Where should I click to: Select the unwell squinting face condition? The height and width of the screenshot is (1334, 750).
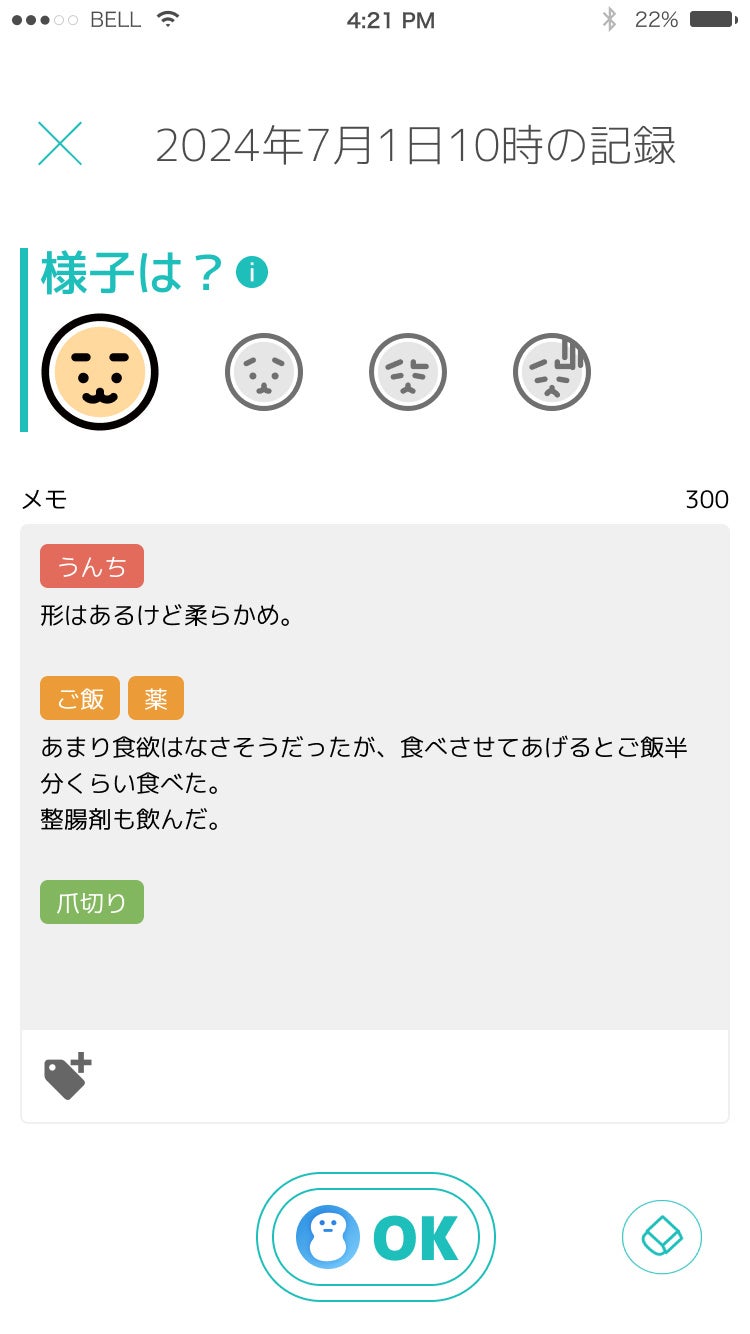coord(407,373)
